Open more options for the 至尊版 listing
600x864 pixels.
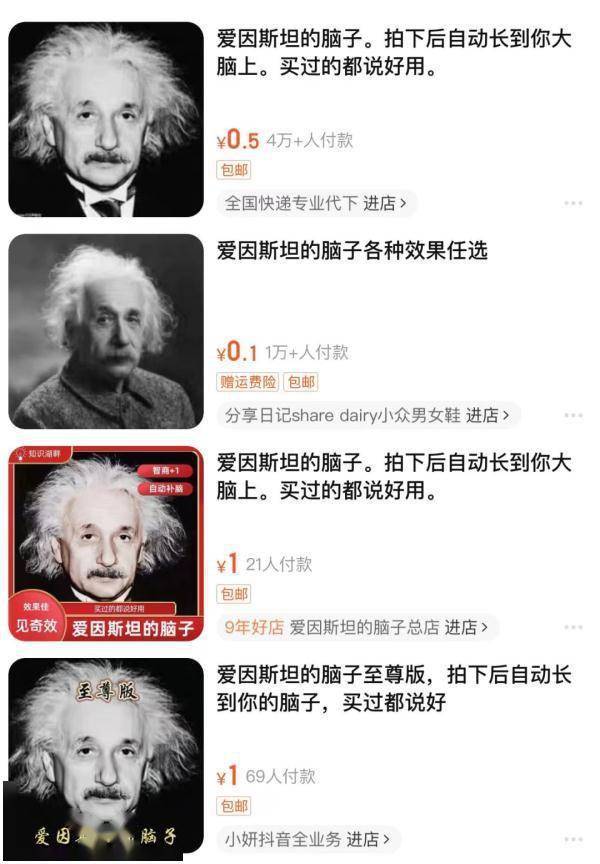pyautogui.click(x=572, y=840)
